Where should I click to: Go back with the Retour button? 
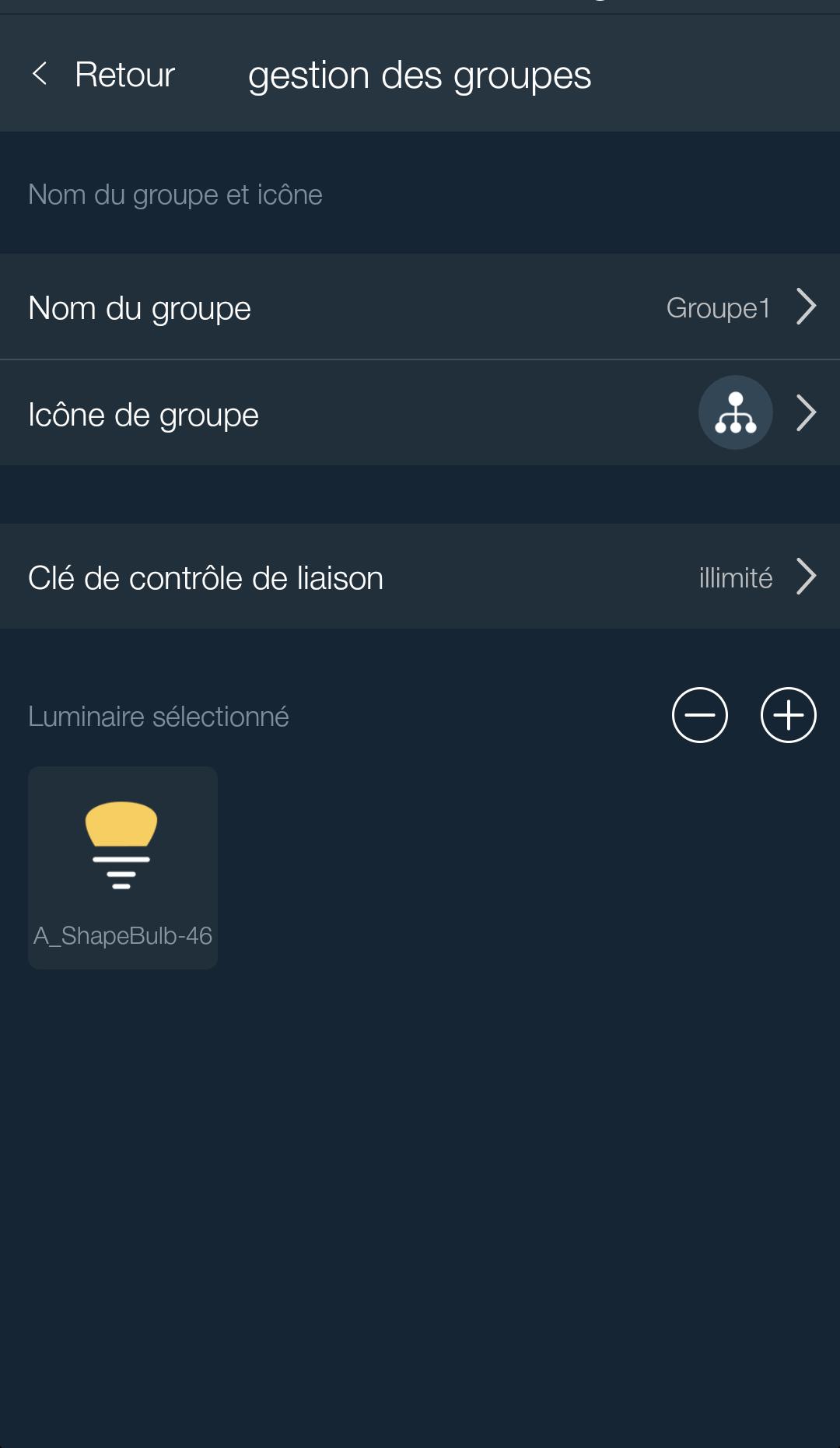[103, 75]
